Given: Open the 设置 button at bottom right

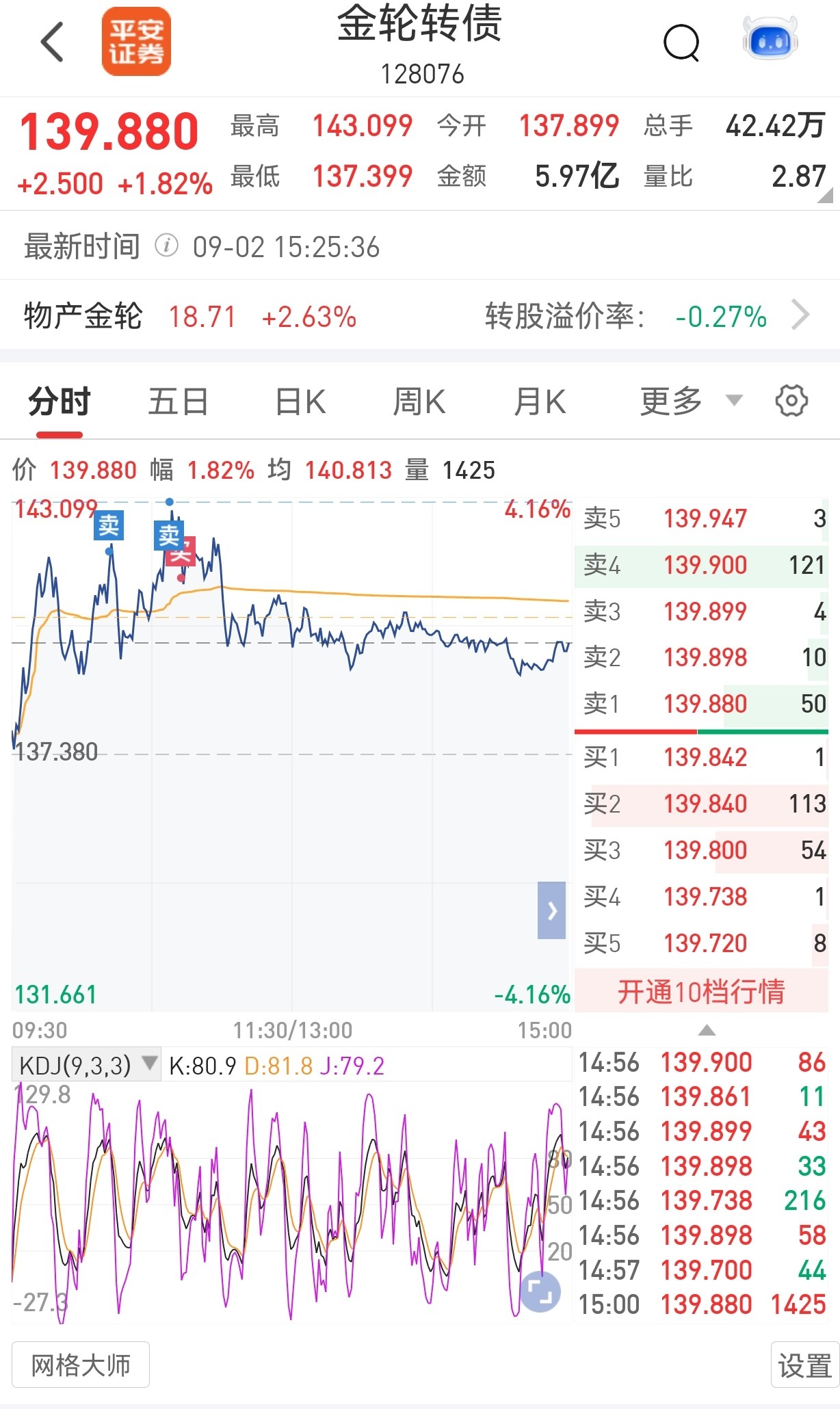Looking at the screenshot, I should pos(804,1365).
